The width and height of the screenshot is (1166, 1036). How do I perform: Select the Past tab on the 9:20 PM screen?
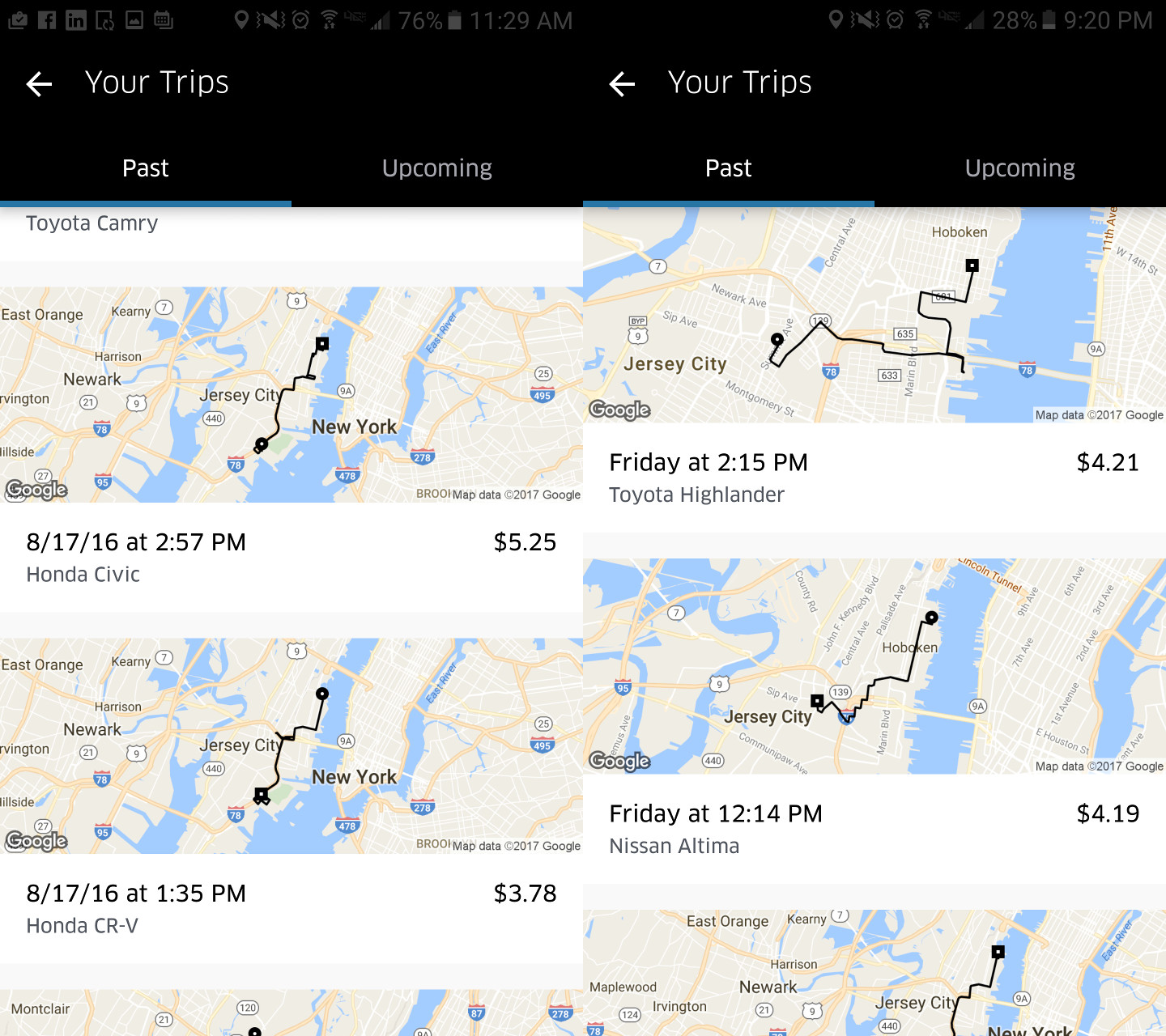click(729, 168)
